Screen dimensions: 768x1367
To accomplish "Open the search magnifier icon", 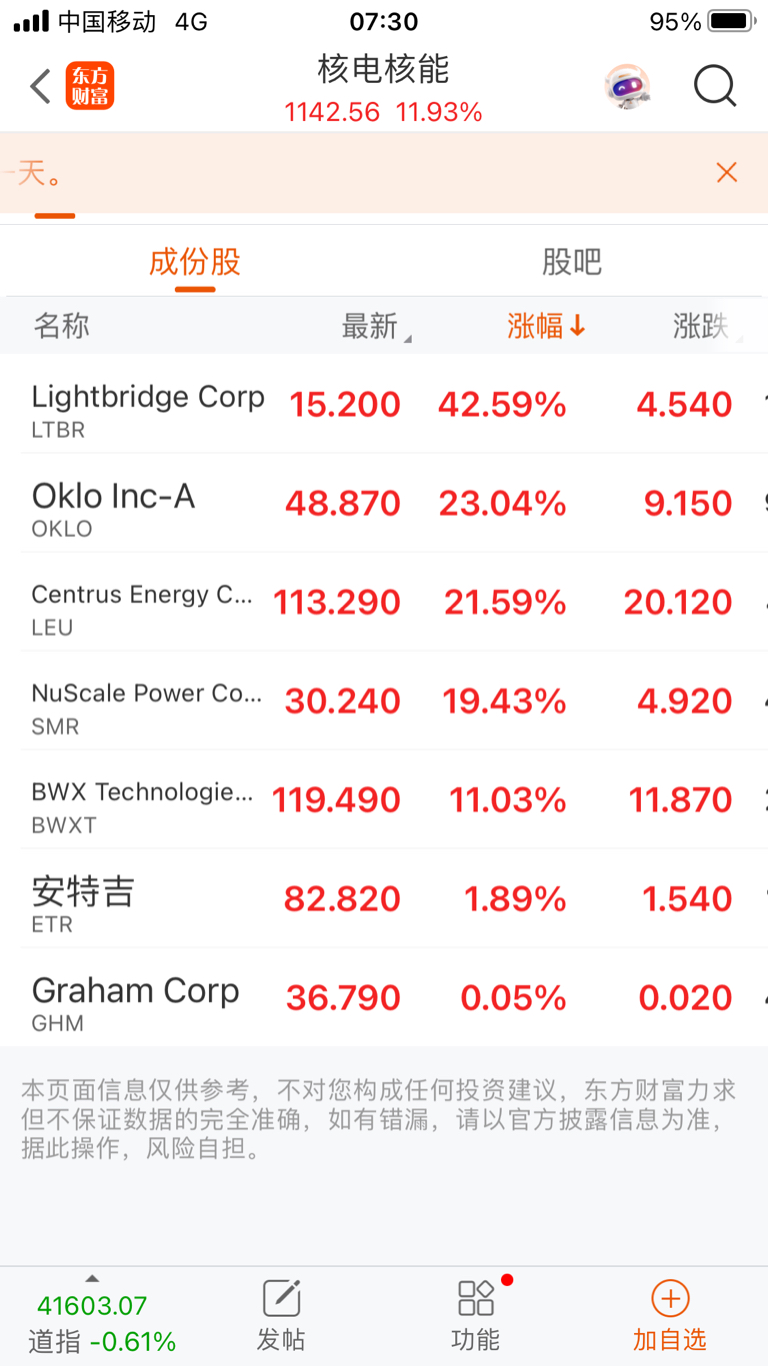I will (715, 87).
